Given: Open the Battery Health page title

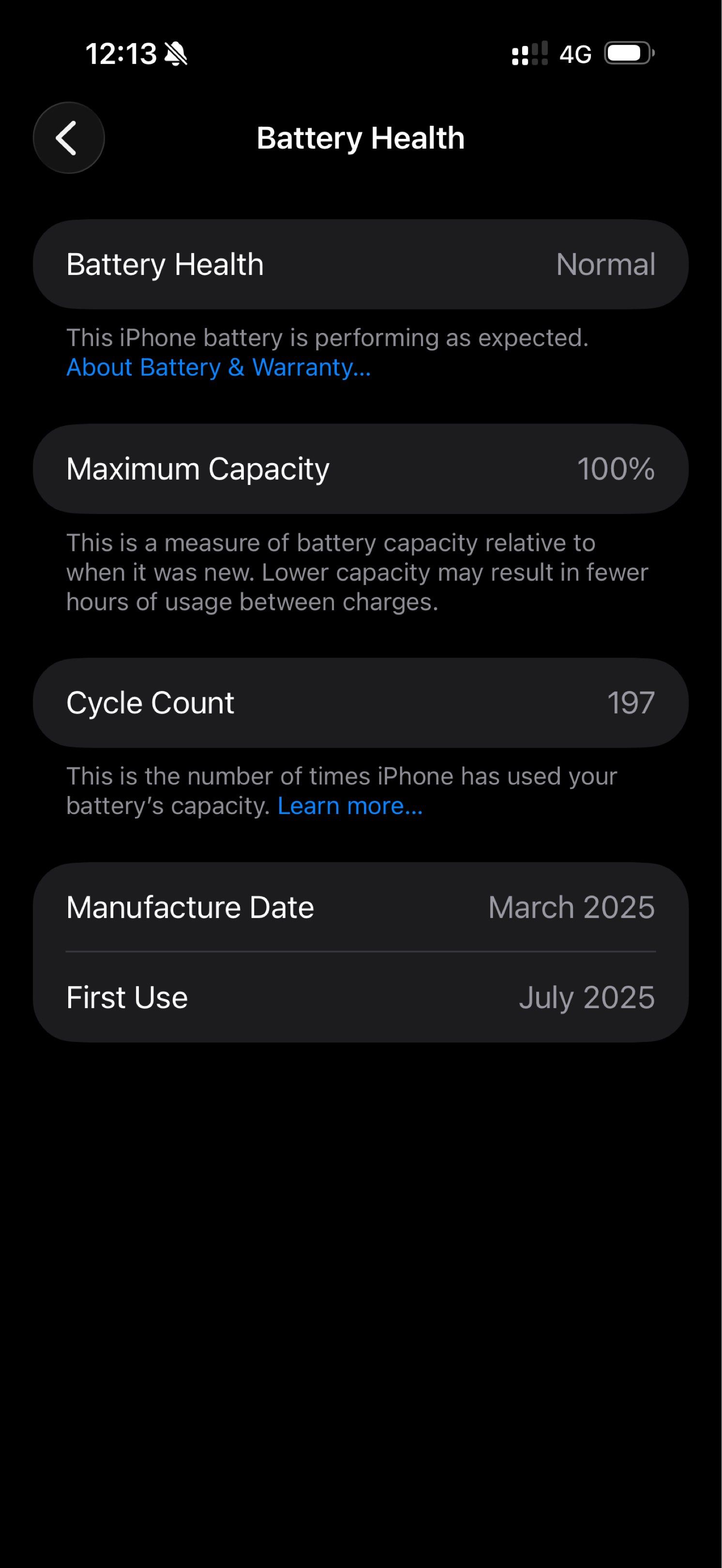Looking at the screenshot, I should (361, 137).
